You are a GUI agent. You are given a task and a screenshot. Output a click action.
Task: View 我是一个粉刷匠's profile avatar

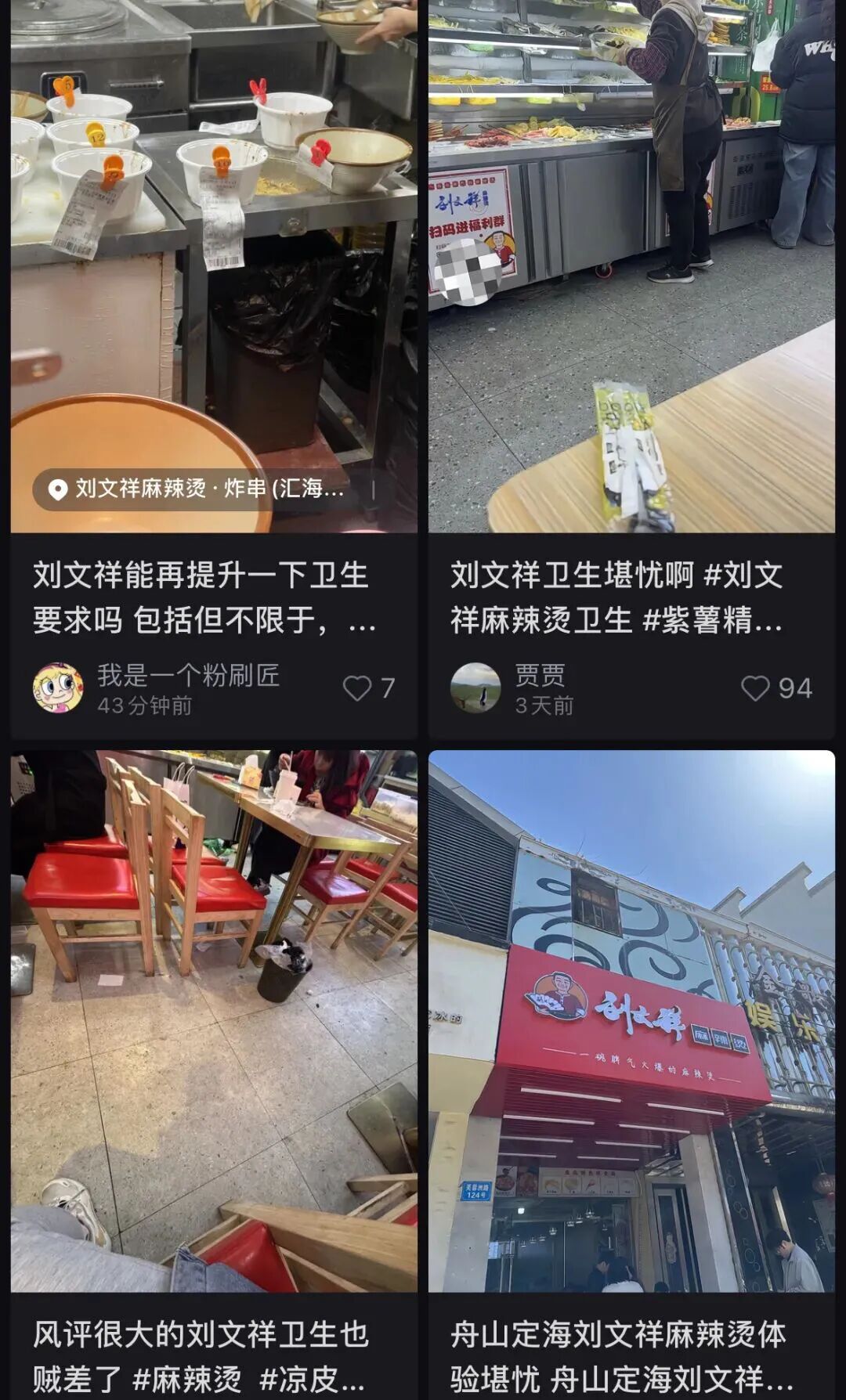pyautogui.click(x=59, y=688)
